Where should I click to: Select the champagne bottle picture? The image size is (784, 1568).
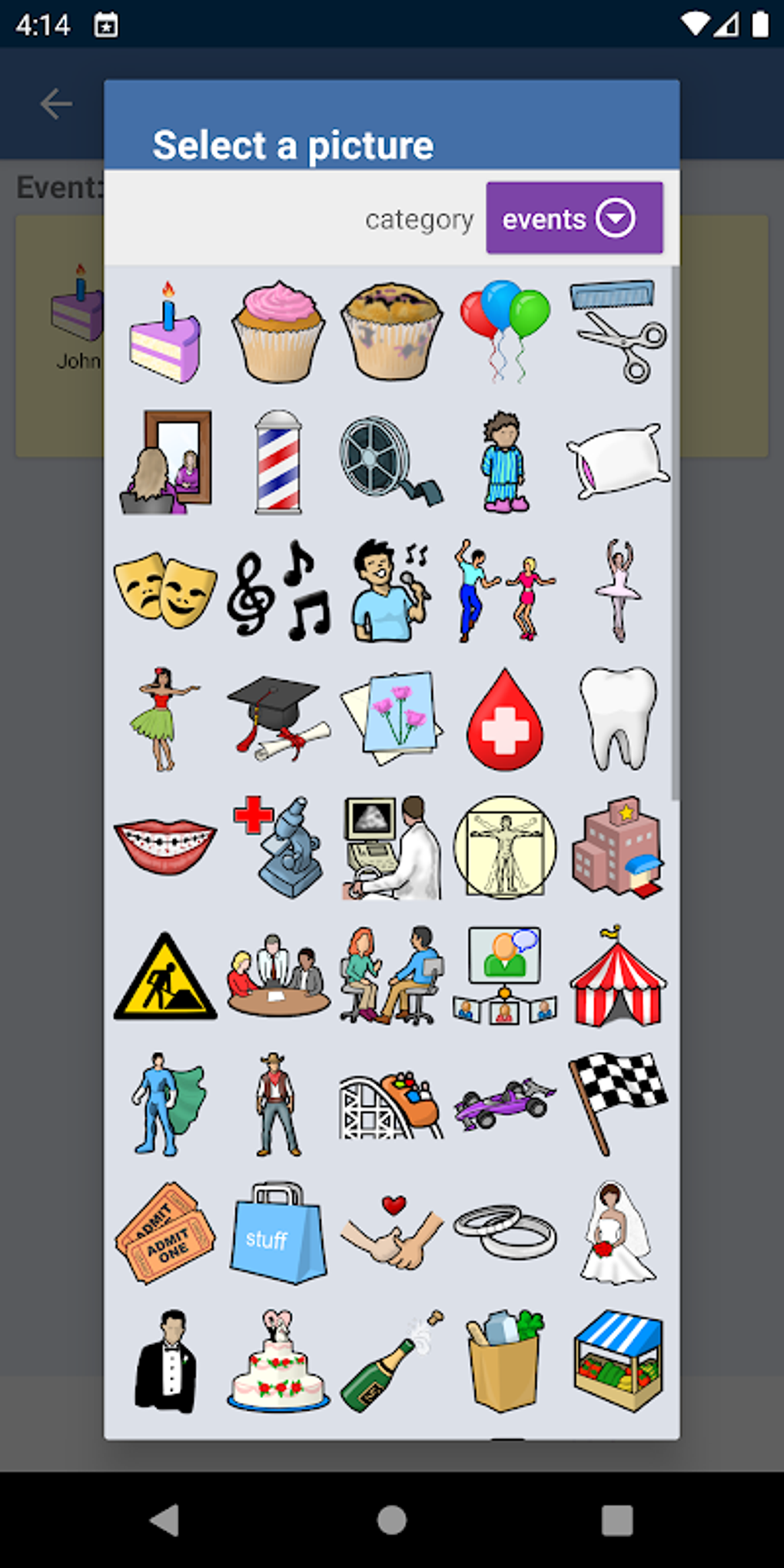coord(390,1362)
